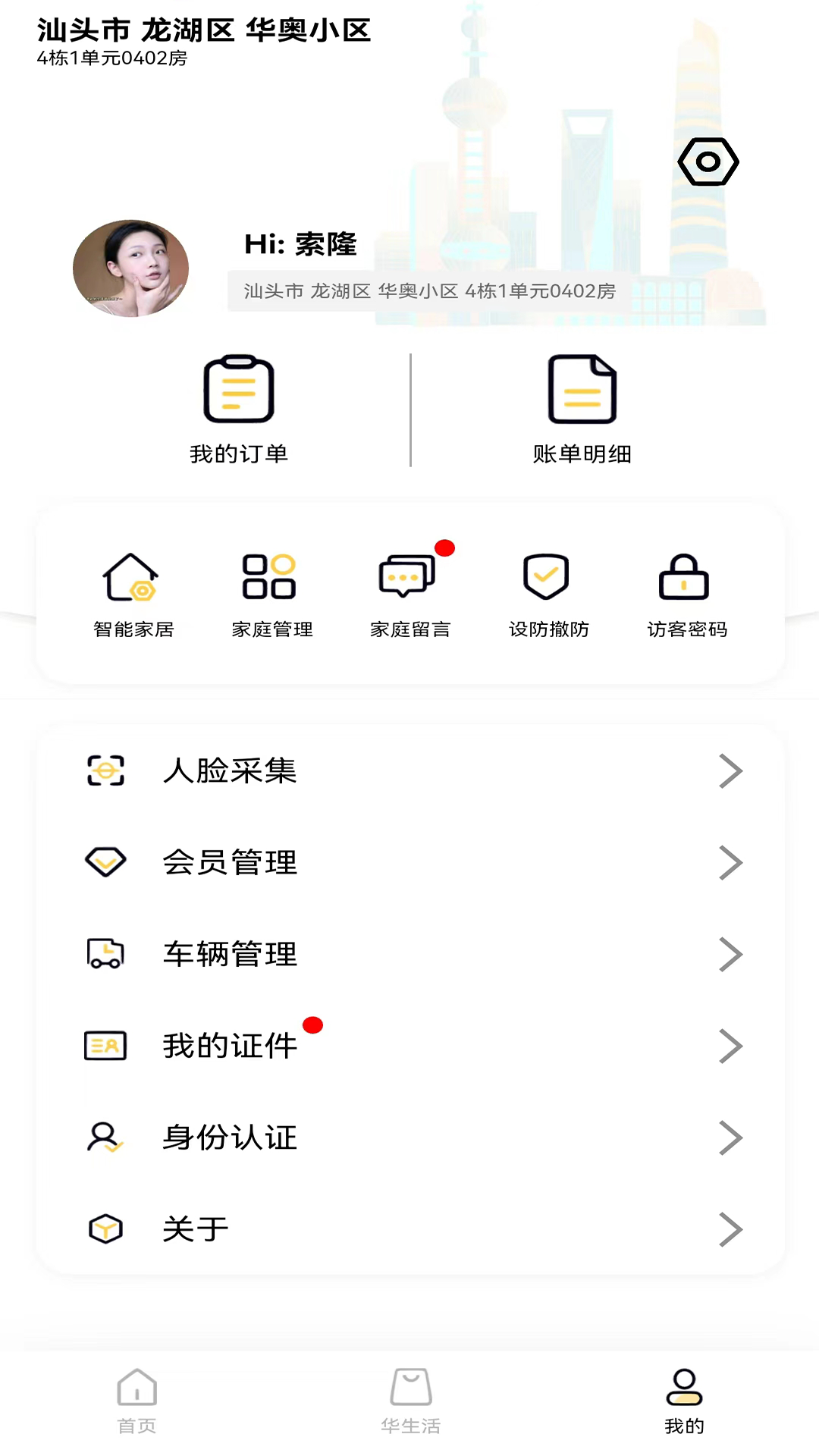The height and width of the screenshot is (1456, 819).
Task: Open 我的订单 clipboard icon
Action: point(238,391)
